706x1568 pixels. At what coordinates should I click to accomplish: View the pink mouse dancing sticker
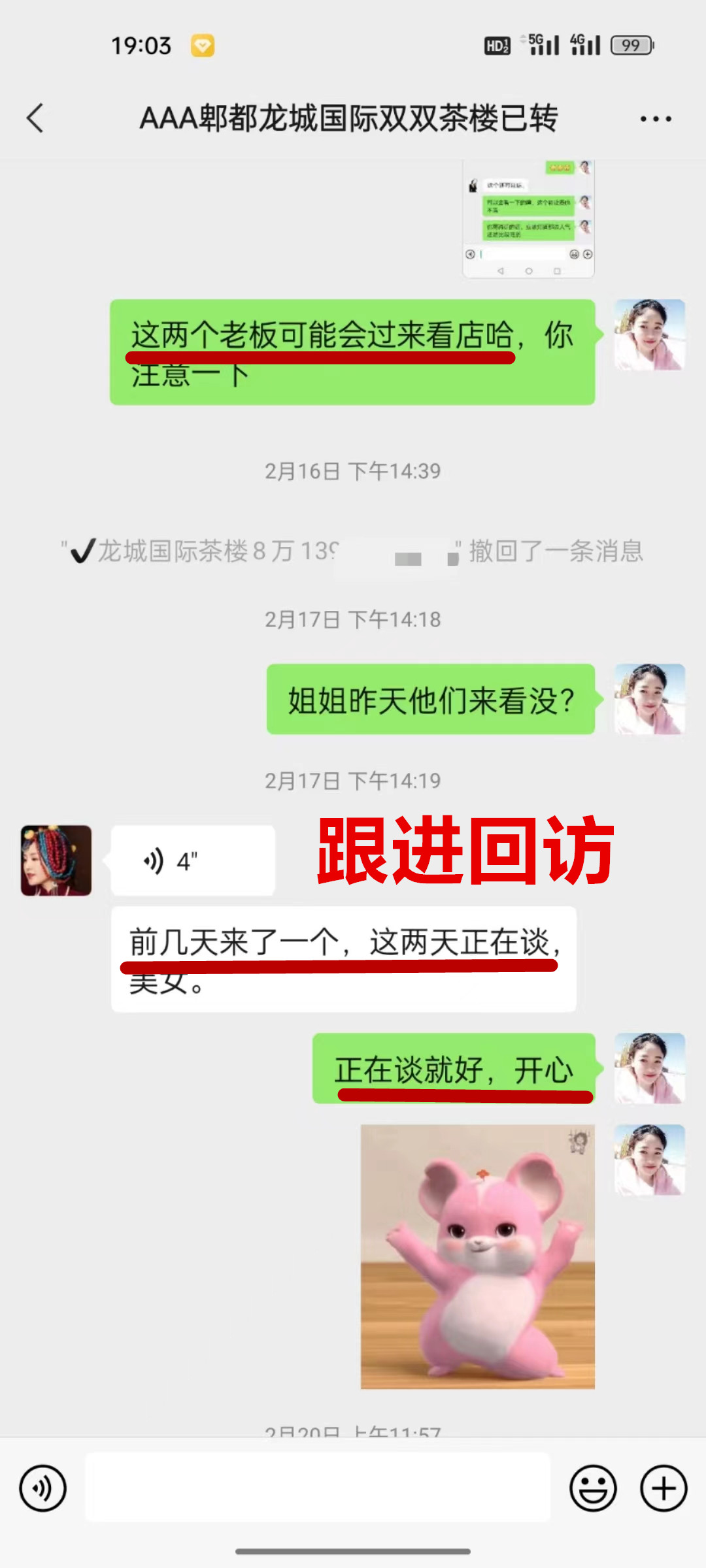pyautogui.click(x=477, y=1256)
